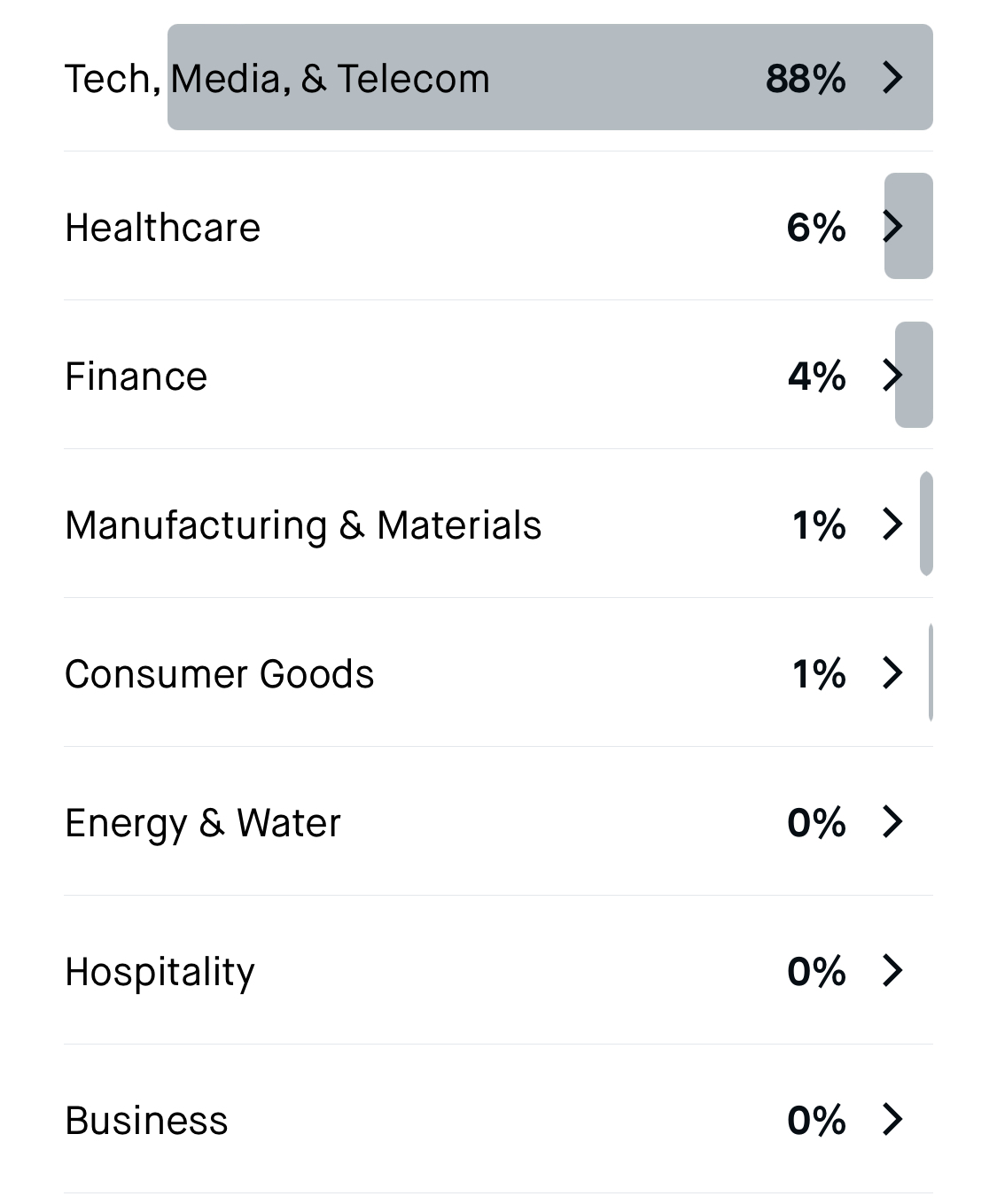The width and height of the screenshot is (997, 1204).
Task: Open the Tech, Media, & Telecom sector
Action: [x=496, y=78]
